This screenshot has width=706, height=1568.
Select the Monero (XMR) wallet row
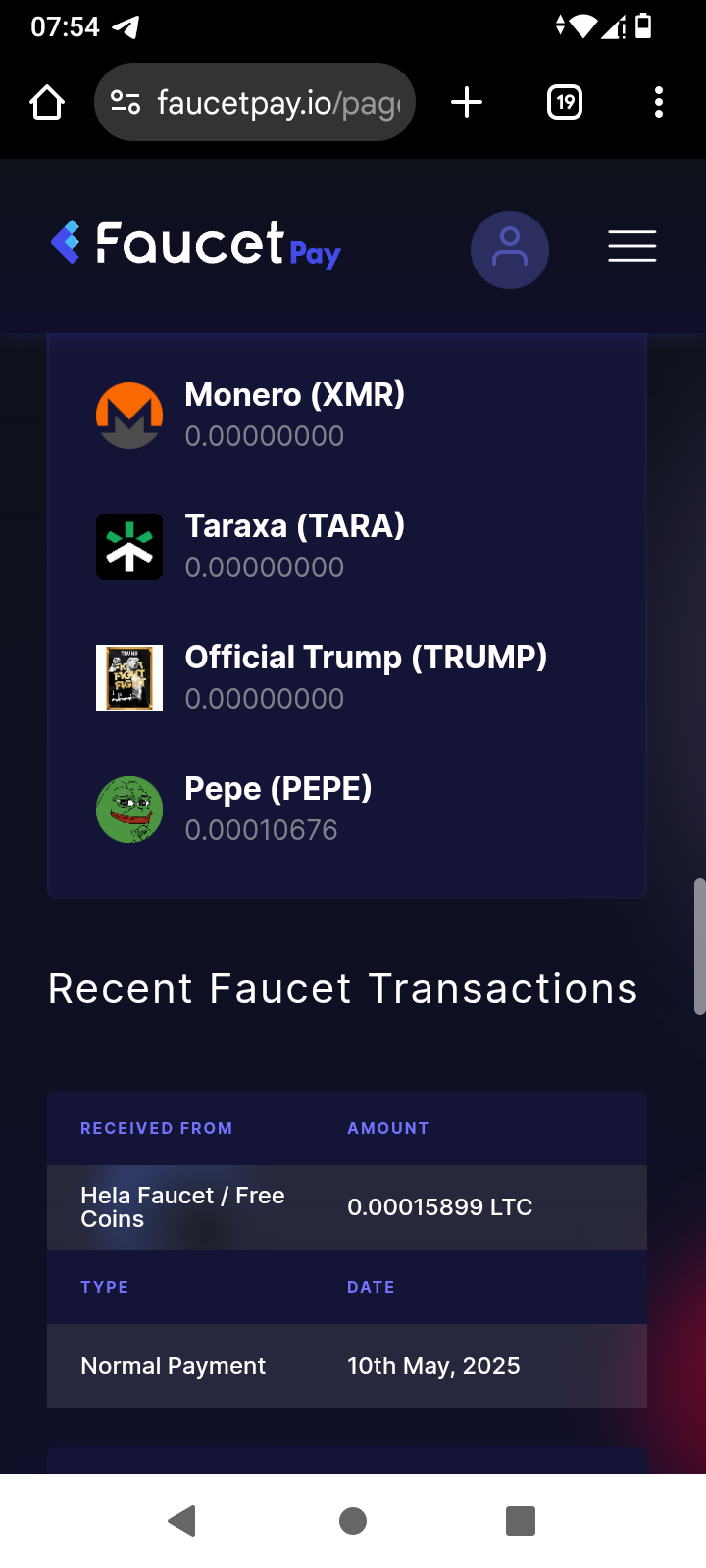coord(347,416)
